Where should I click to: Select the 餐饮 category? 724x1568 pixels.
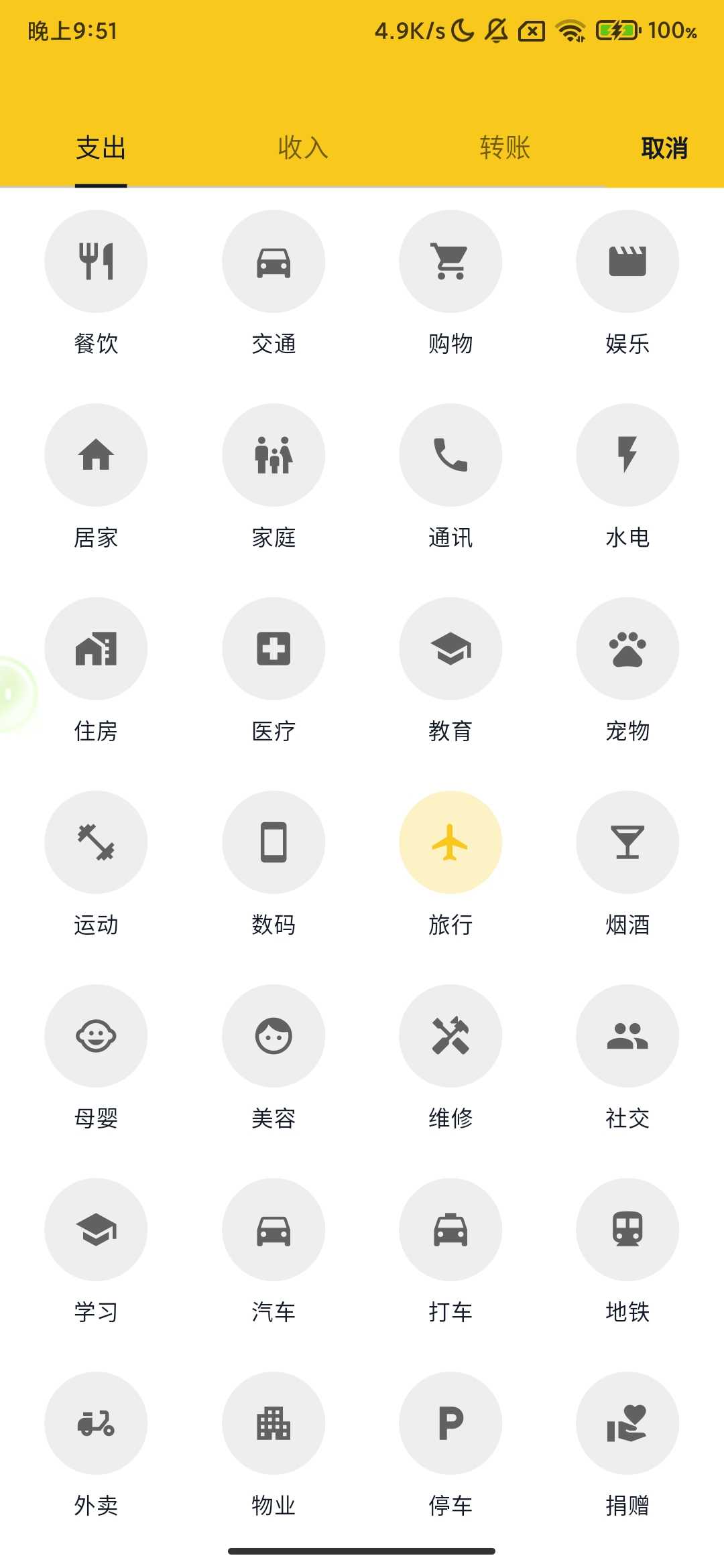[x=96, y=261]
